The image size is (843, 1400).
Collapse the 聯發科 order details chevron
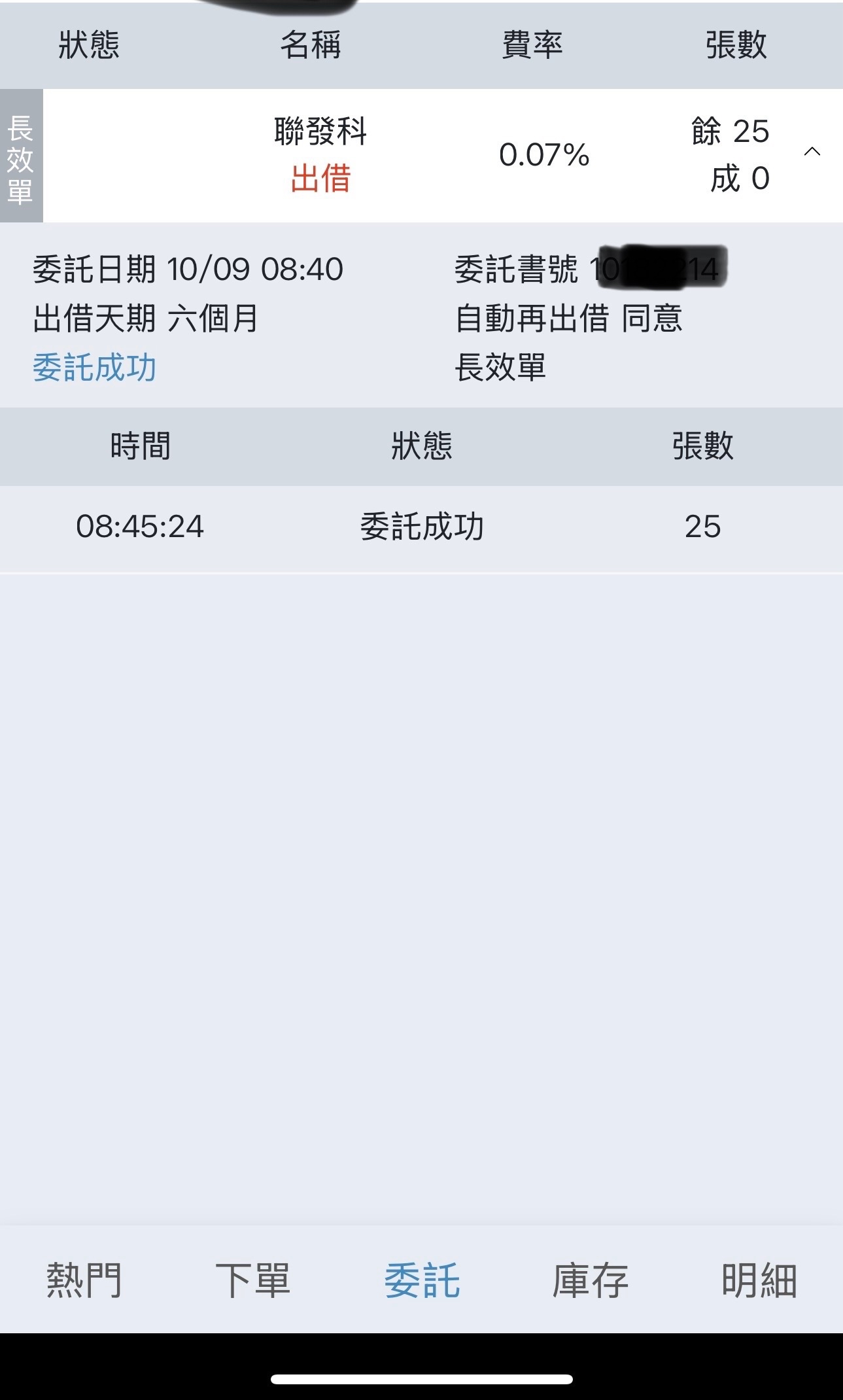click(812, 152)
